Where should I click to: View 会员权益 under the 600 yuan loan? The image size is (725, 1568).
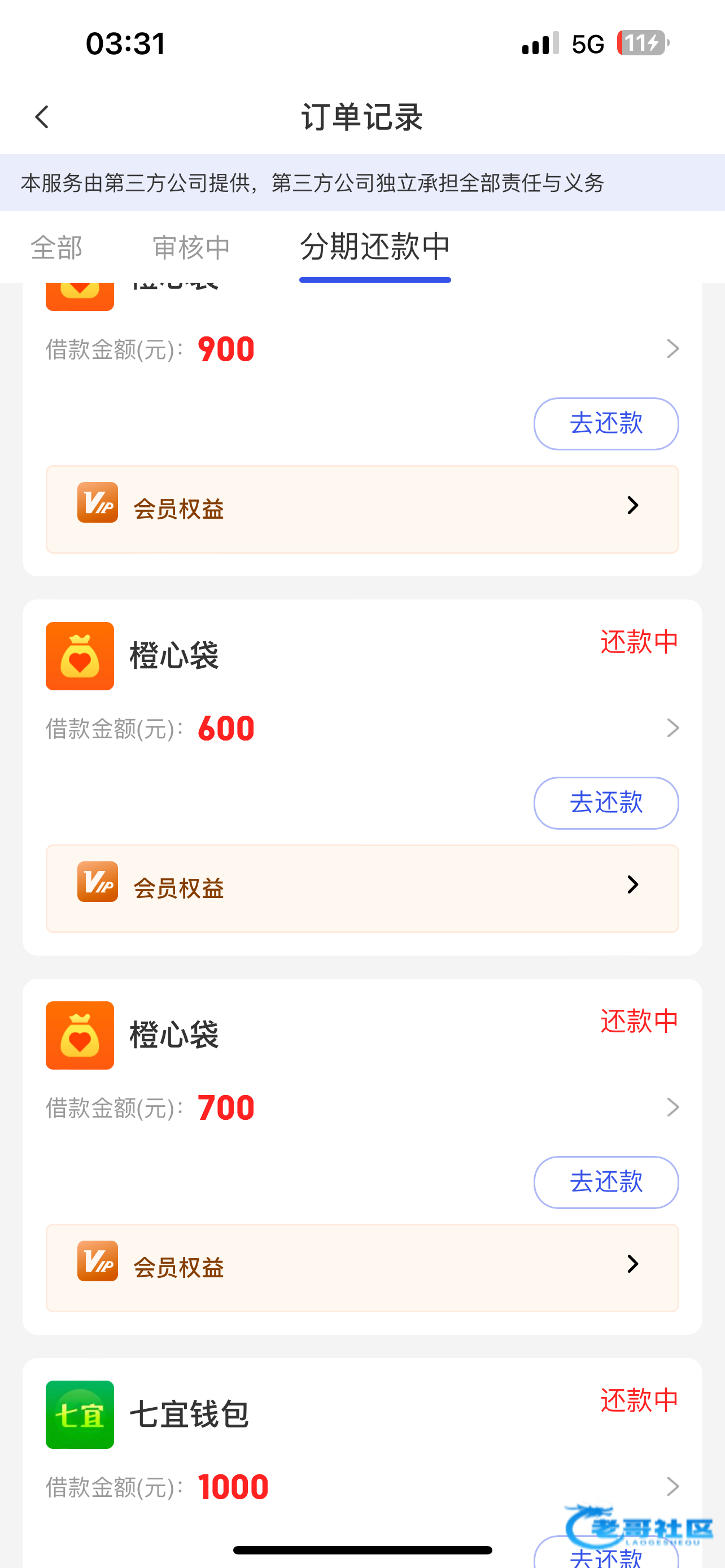coord(362,888)
